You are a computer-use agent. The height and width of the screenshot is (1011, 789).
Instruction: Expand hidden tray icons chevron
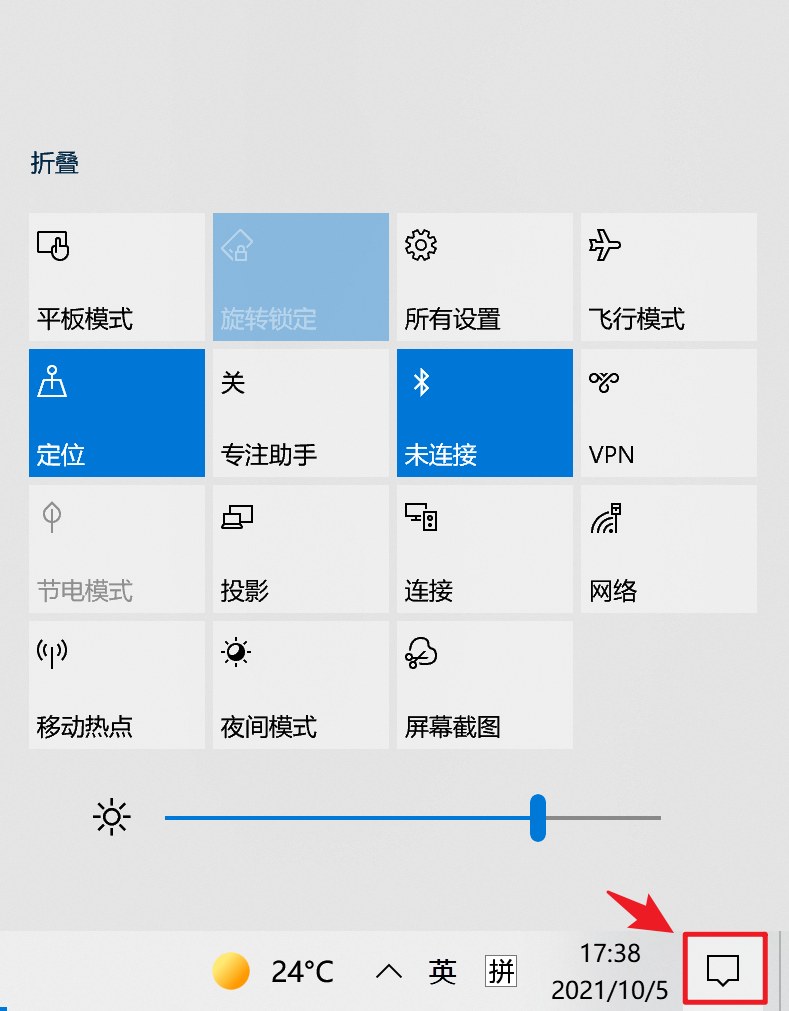(x=389, y=971)
